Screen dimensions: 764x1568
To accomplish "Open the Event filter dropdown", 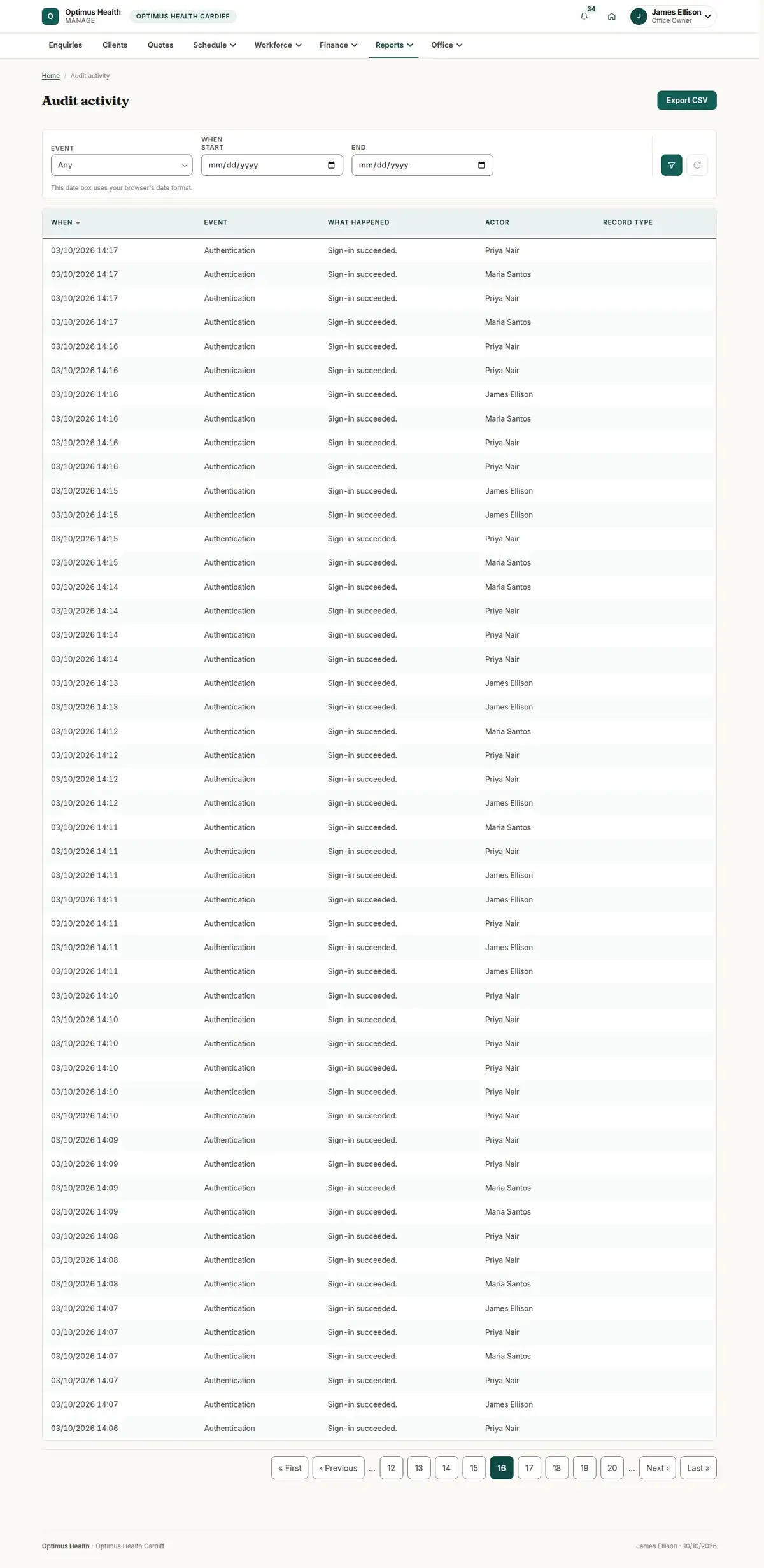I will (x=122, y=165).
